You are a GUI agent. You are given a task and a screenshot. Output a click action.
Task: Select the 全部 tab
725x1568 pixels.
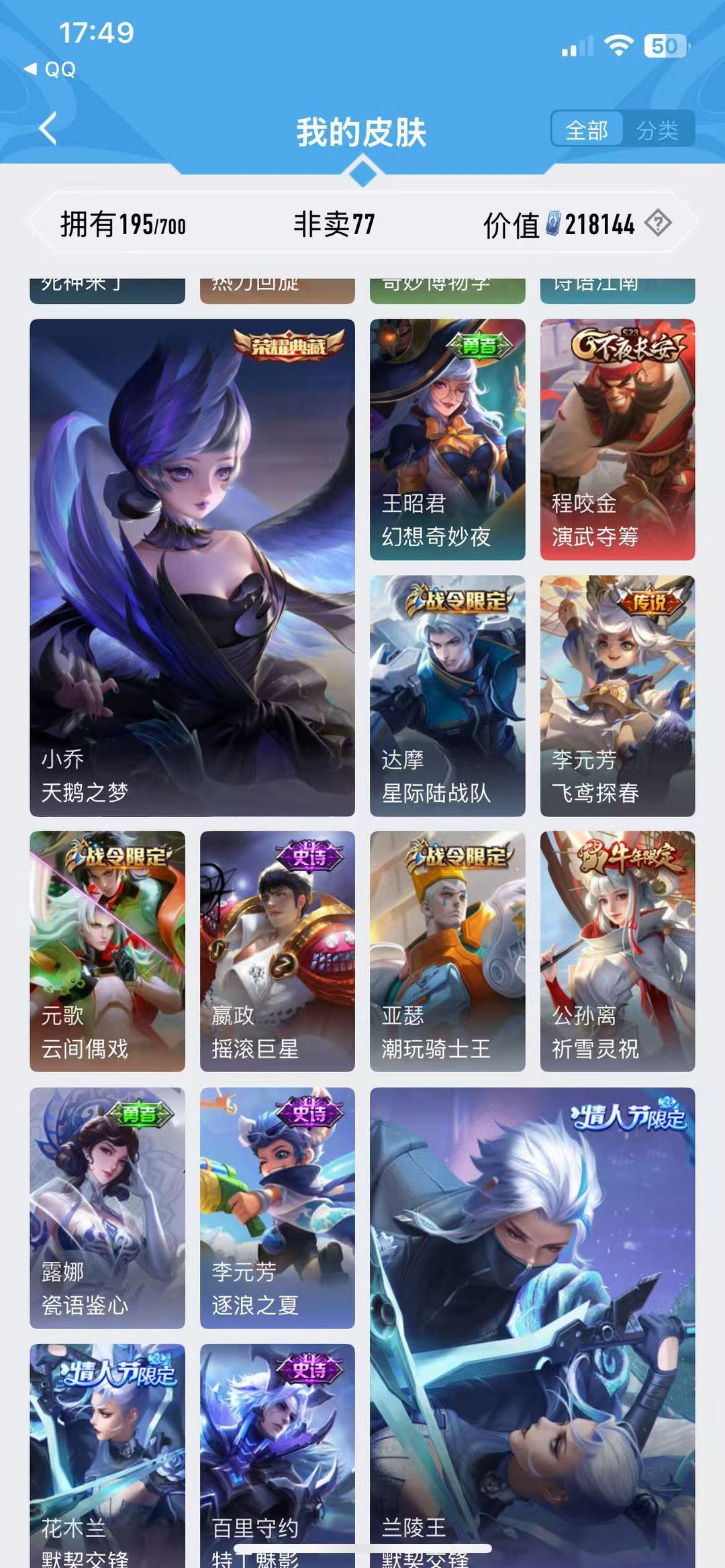587,129
